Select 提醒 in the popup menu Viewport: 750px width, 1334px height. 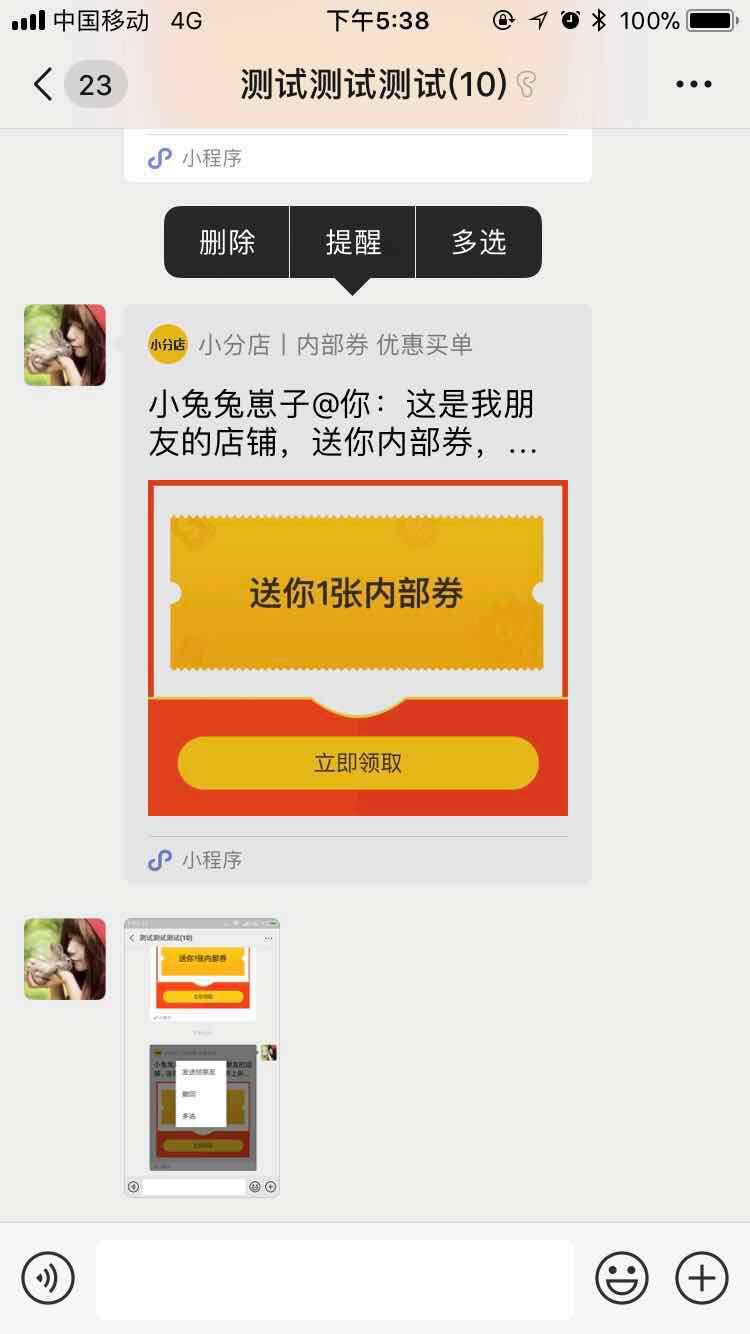pyautogui.click(x=353, y=242)
